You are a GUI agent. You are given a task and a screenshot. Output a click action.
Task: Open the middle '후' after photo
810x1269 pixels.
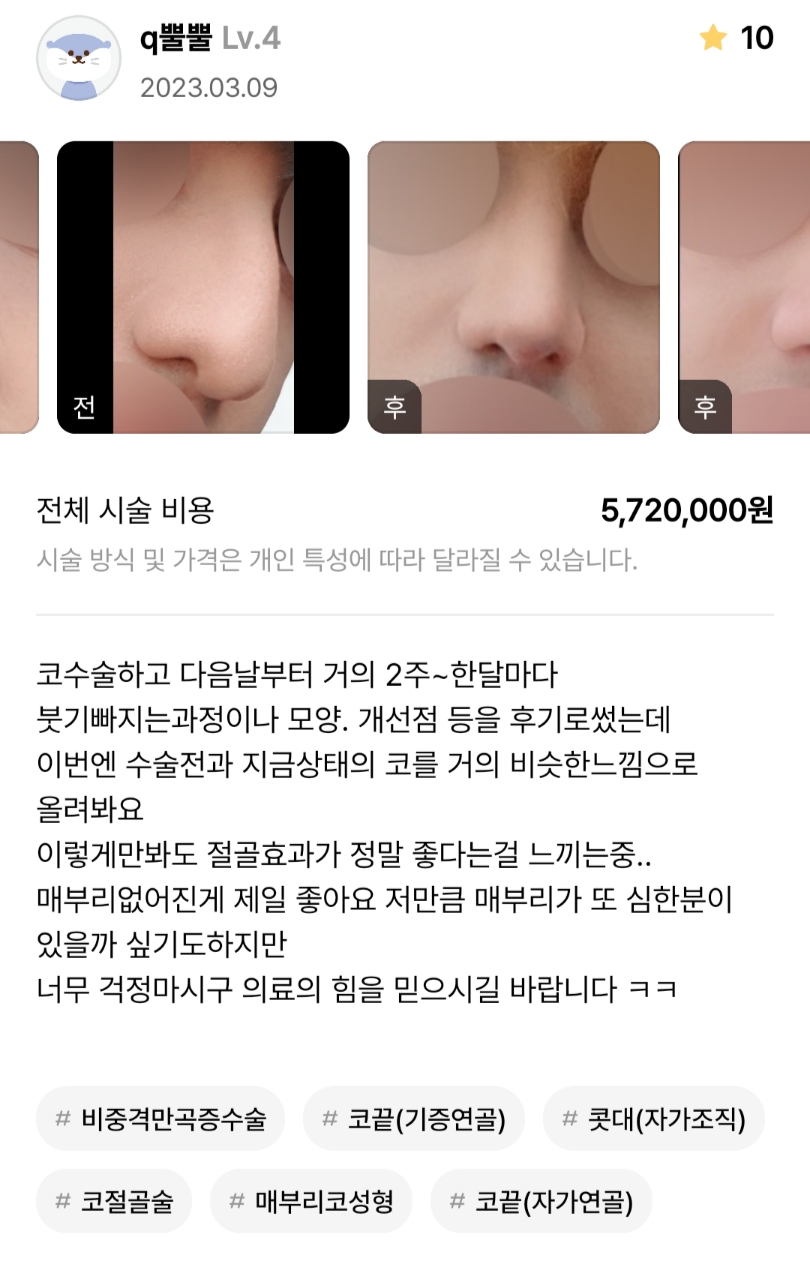click(x=513, y=287)
